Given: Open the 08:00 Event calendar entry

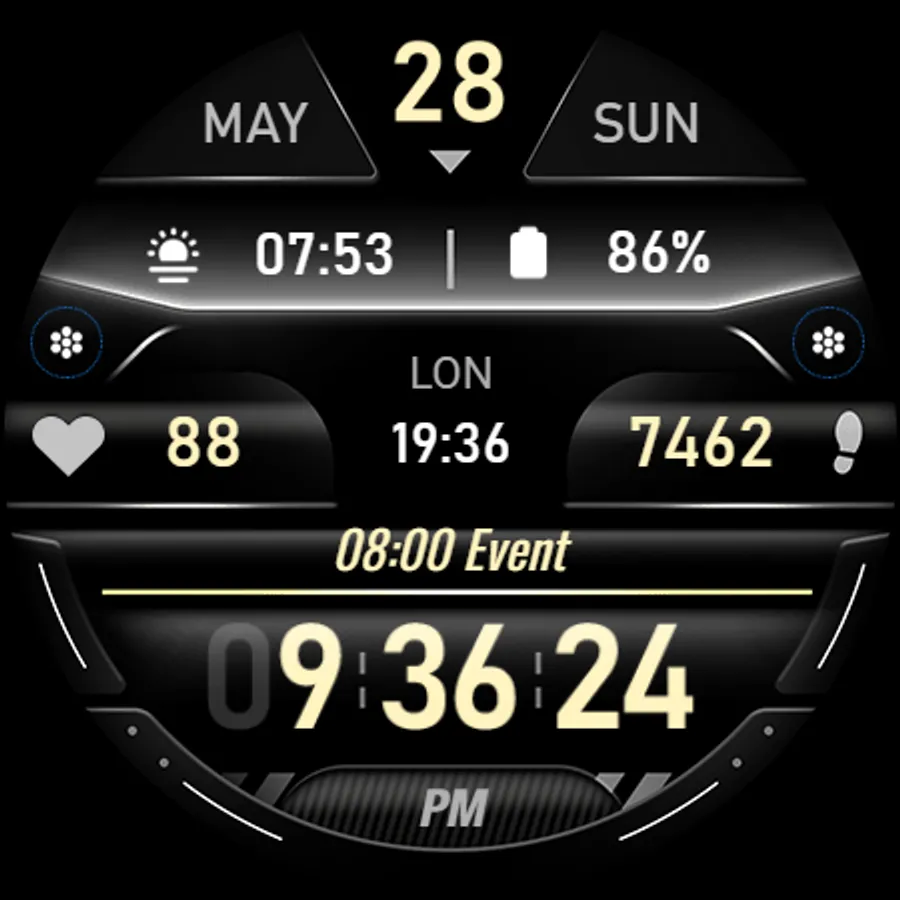Looking at the screenshot, I should [452, 552].
